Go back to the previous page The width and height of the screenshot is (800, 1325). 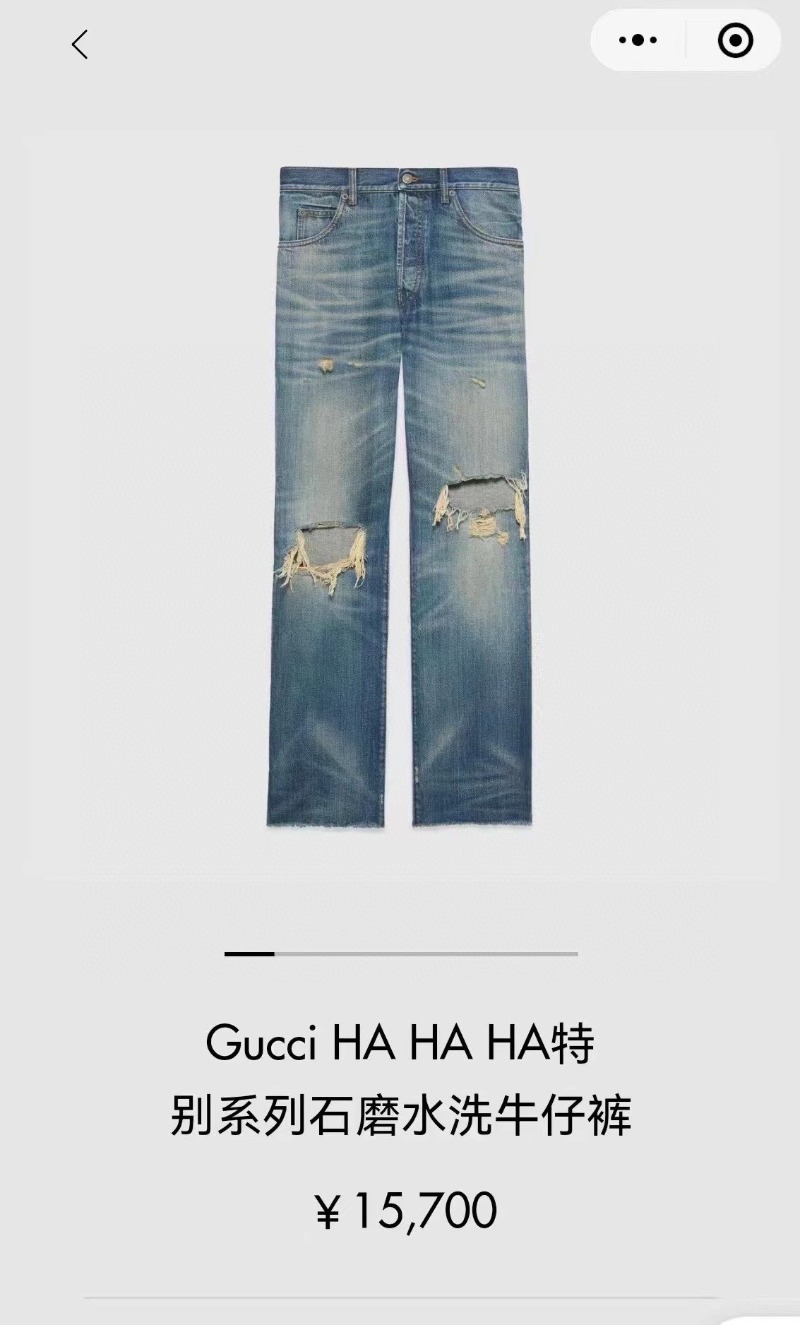click(80, 44)
